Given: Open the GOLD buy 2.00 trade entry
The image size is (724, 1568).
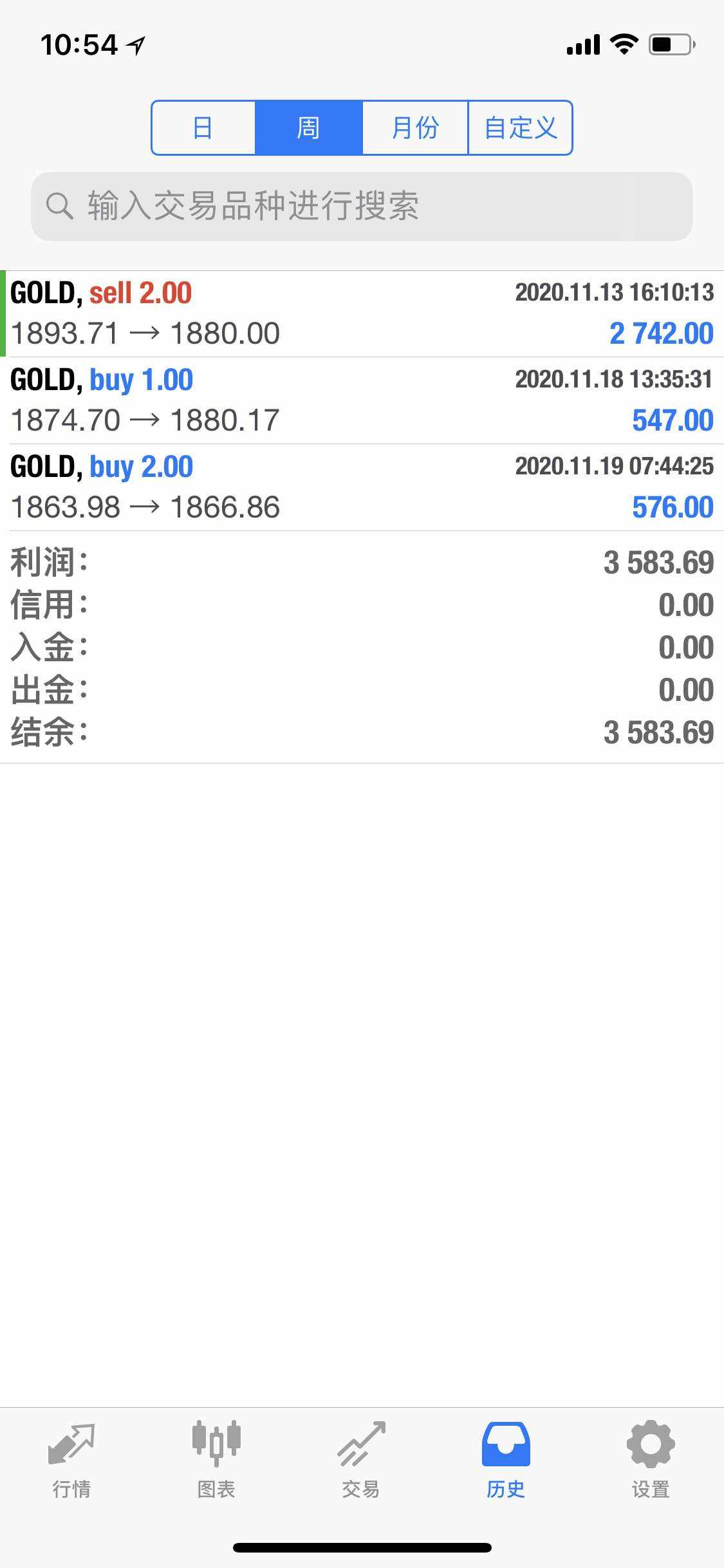Looking at the screenshot, I should [x=362, y=487].
